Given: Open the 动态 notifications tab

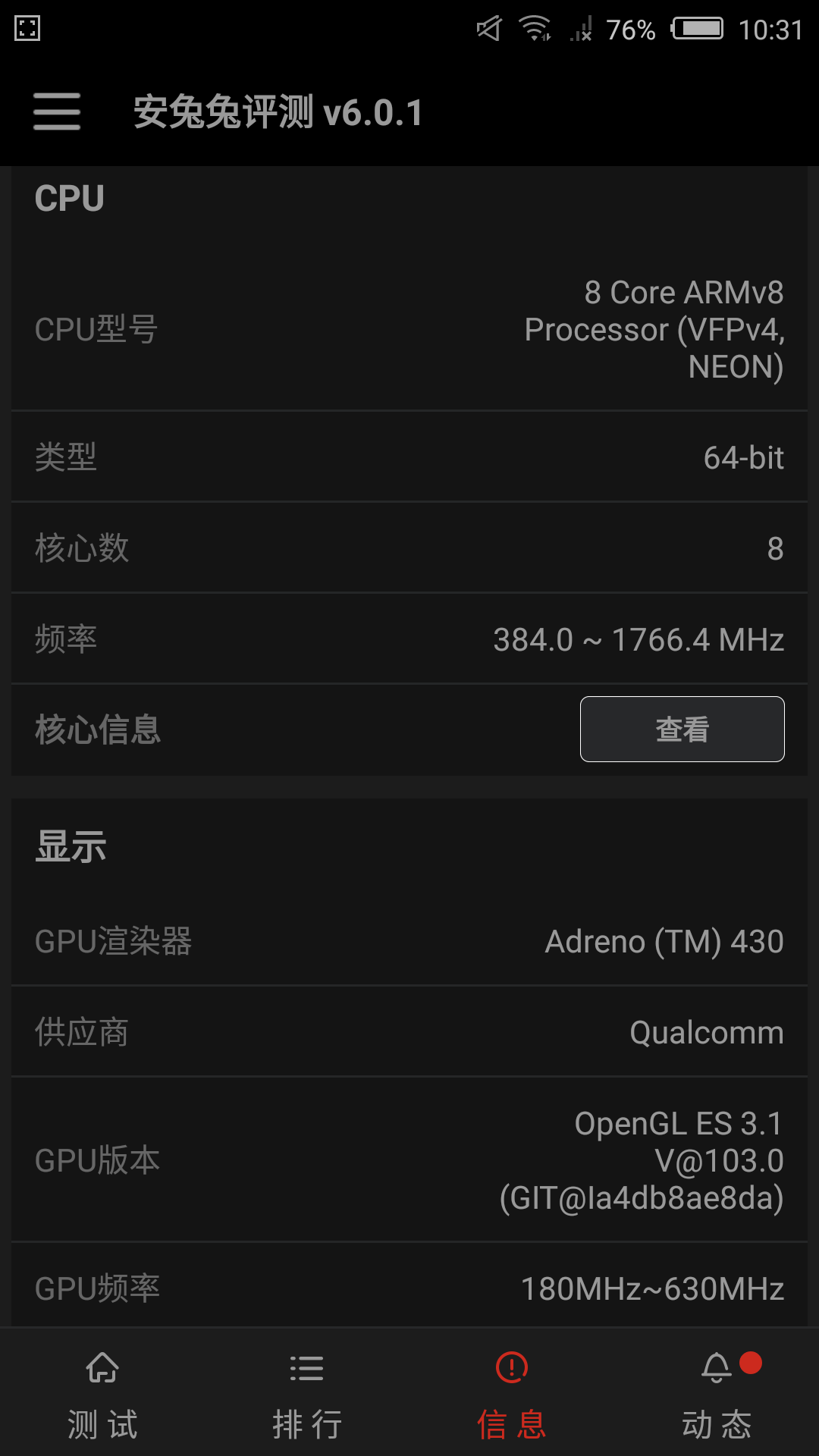Looking at the screenshot, I should (x=717, y=1395).
